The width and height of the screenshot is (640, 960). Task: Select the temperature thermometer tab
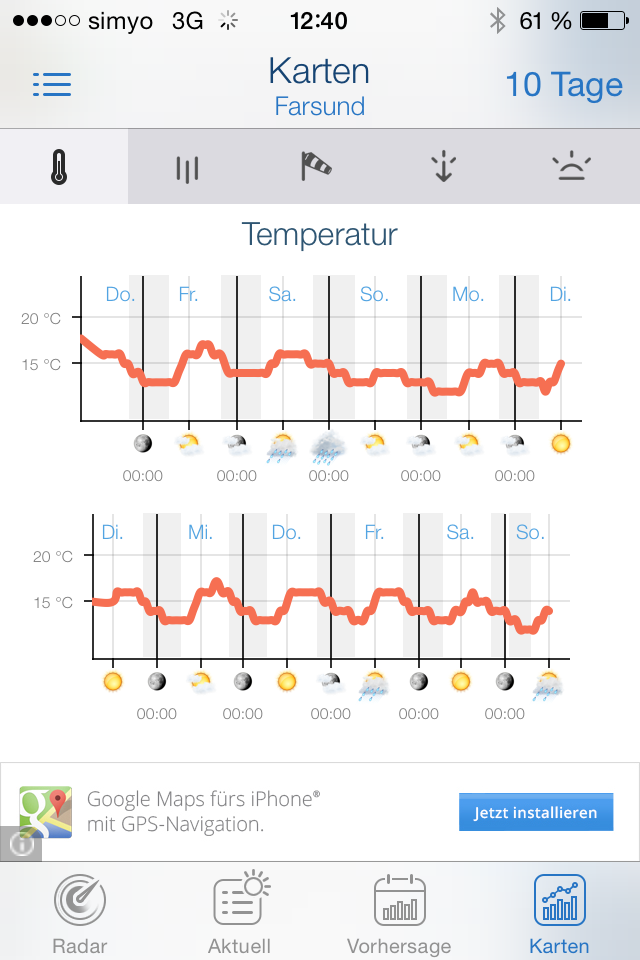60,168
